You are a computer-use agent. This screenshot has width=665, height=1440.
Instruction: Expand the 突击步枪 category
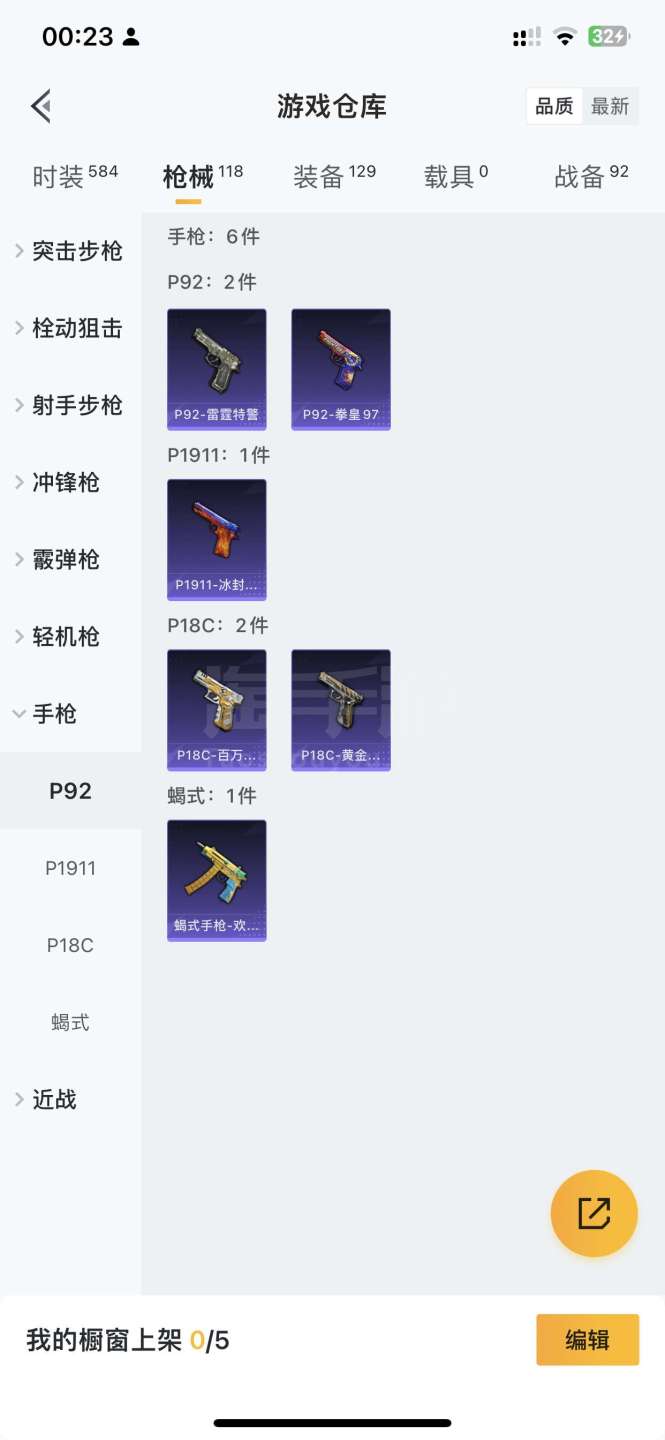[70, 251]
